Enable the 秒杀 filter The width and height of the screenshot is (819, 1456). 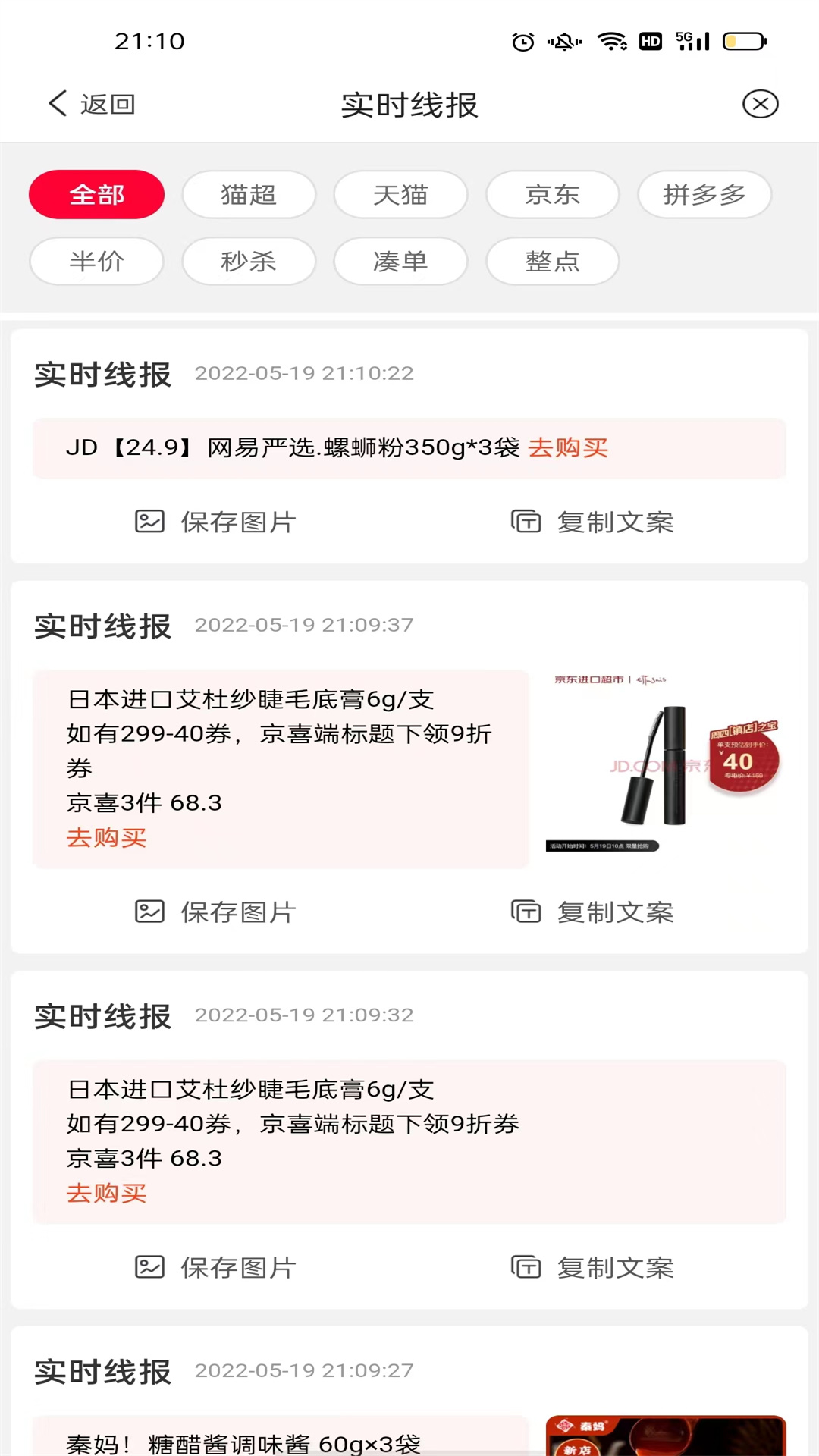(249, 261)
